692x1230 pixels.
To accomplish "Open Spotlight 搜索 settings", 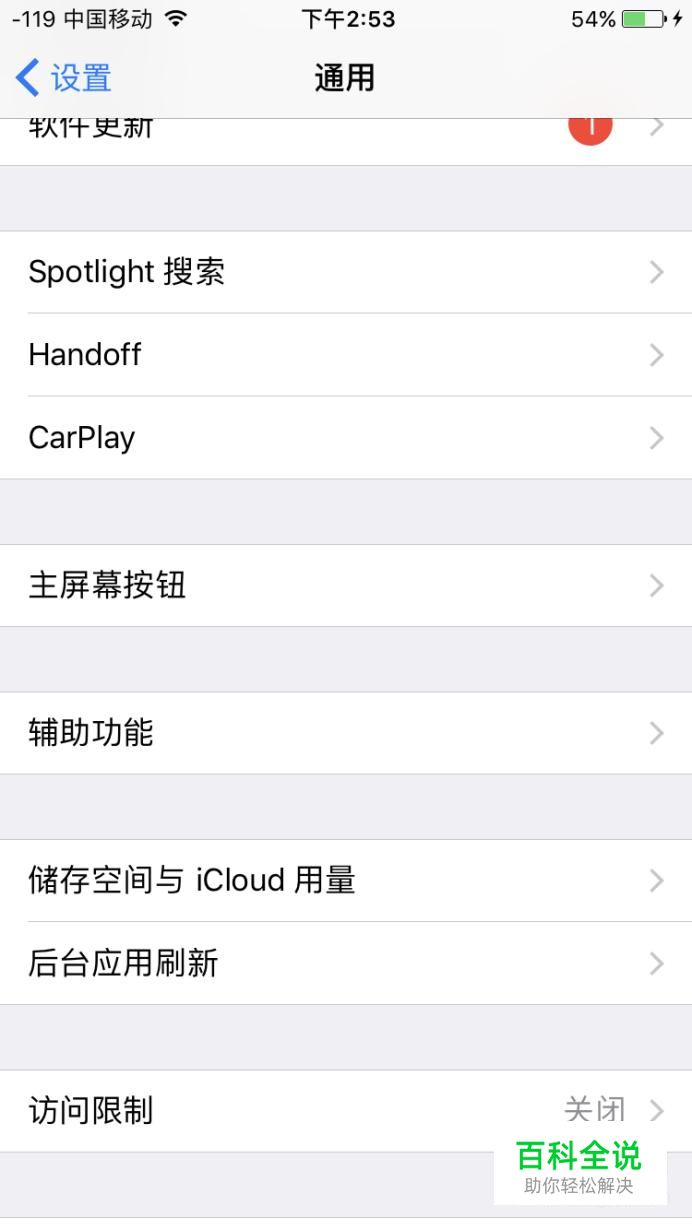I will click(x=346, y=272).
